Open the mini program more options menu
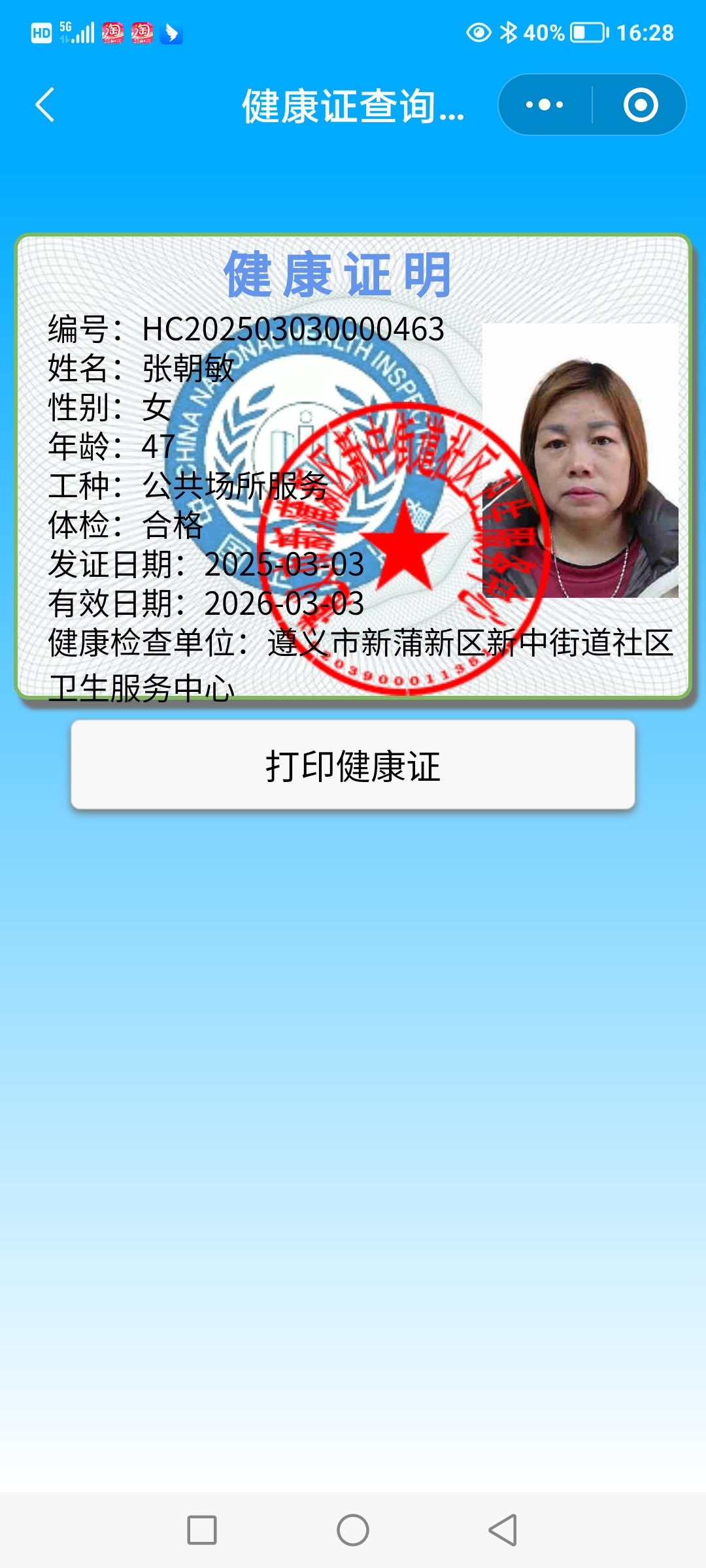The width and height of the screenshot is (706, 1568). [x=545, y=105]
